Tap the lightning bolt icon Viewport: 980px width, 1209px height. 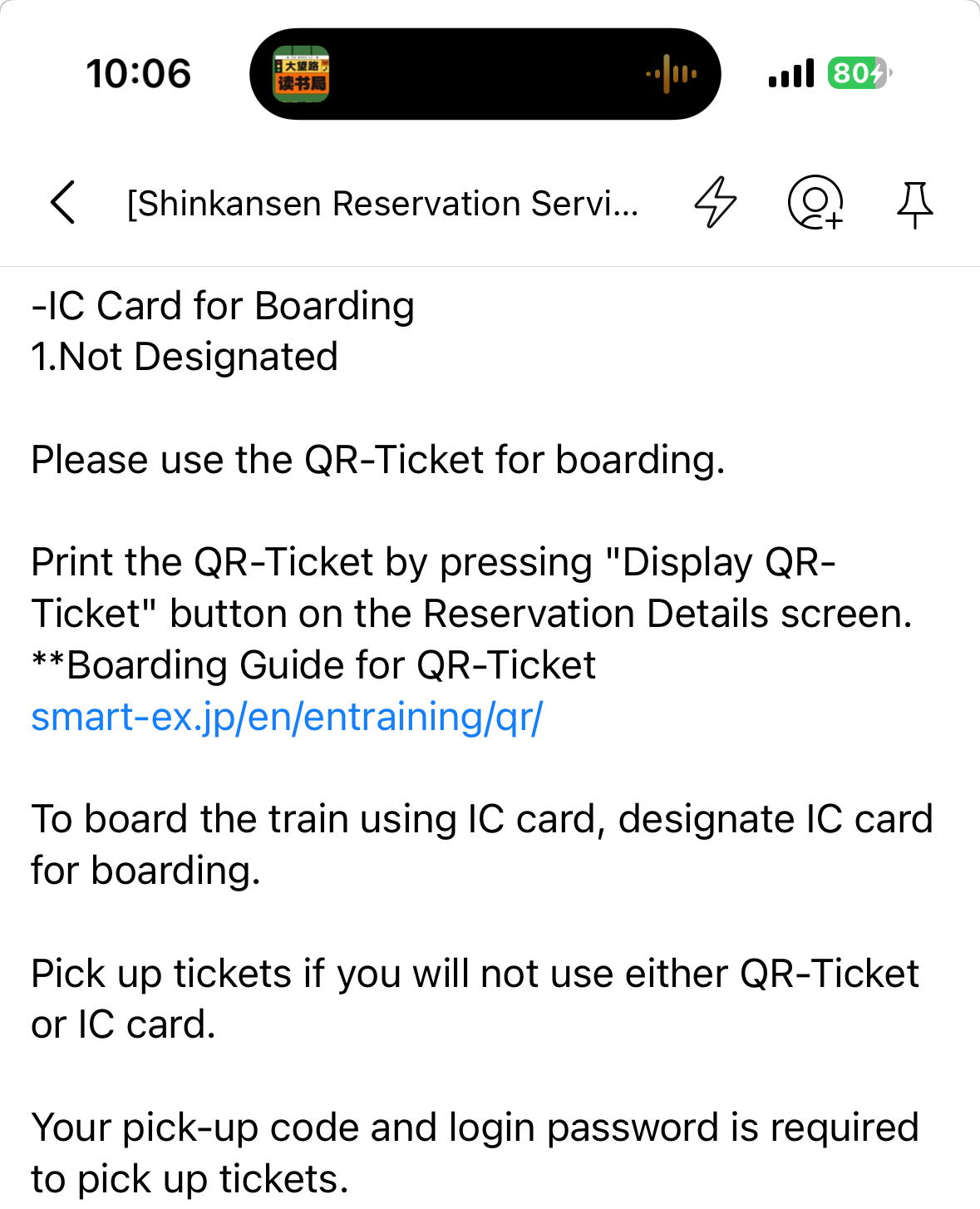pyautogui.click(x=715, y=202)
